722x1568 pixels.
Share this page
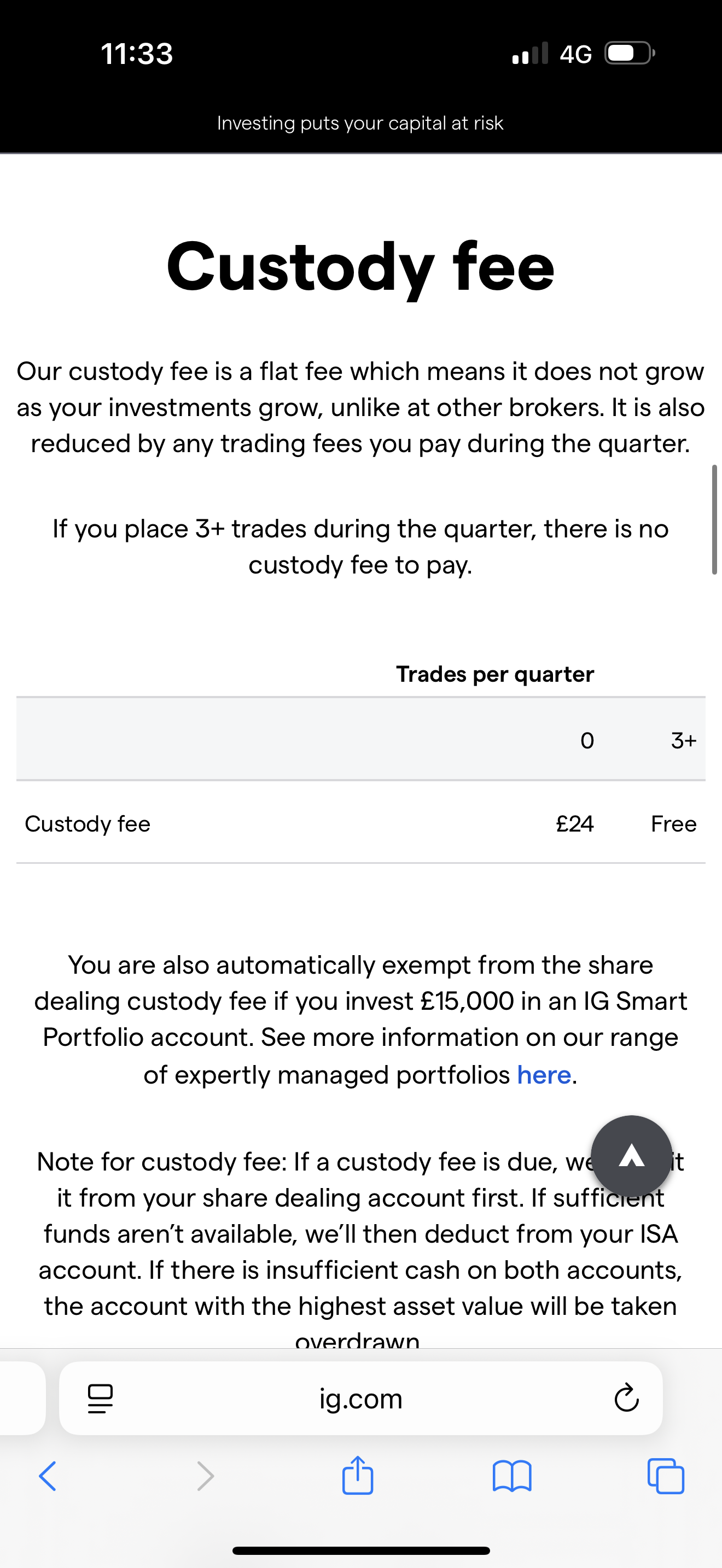[357, 1475]
